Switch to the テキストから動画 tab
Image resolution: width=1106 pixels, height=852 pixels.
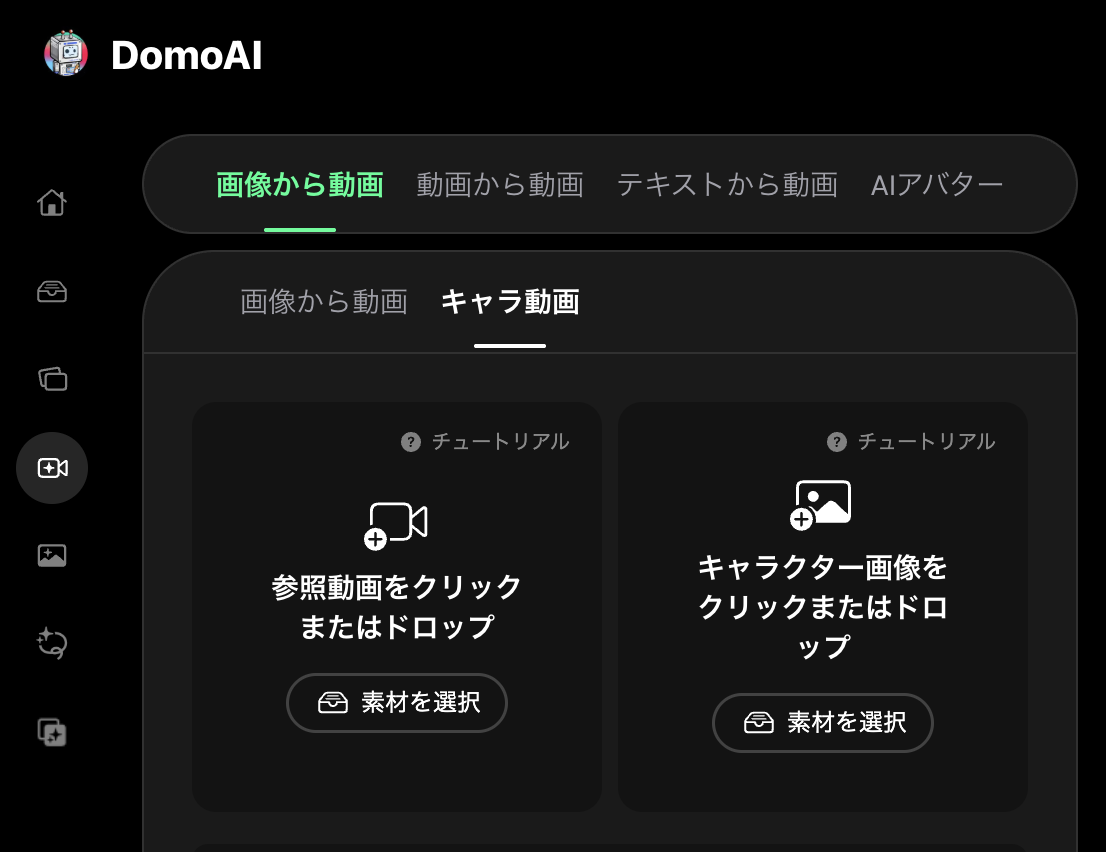click(726, 185)
